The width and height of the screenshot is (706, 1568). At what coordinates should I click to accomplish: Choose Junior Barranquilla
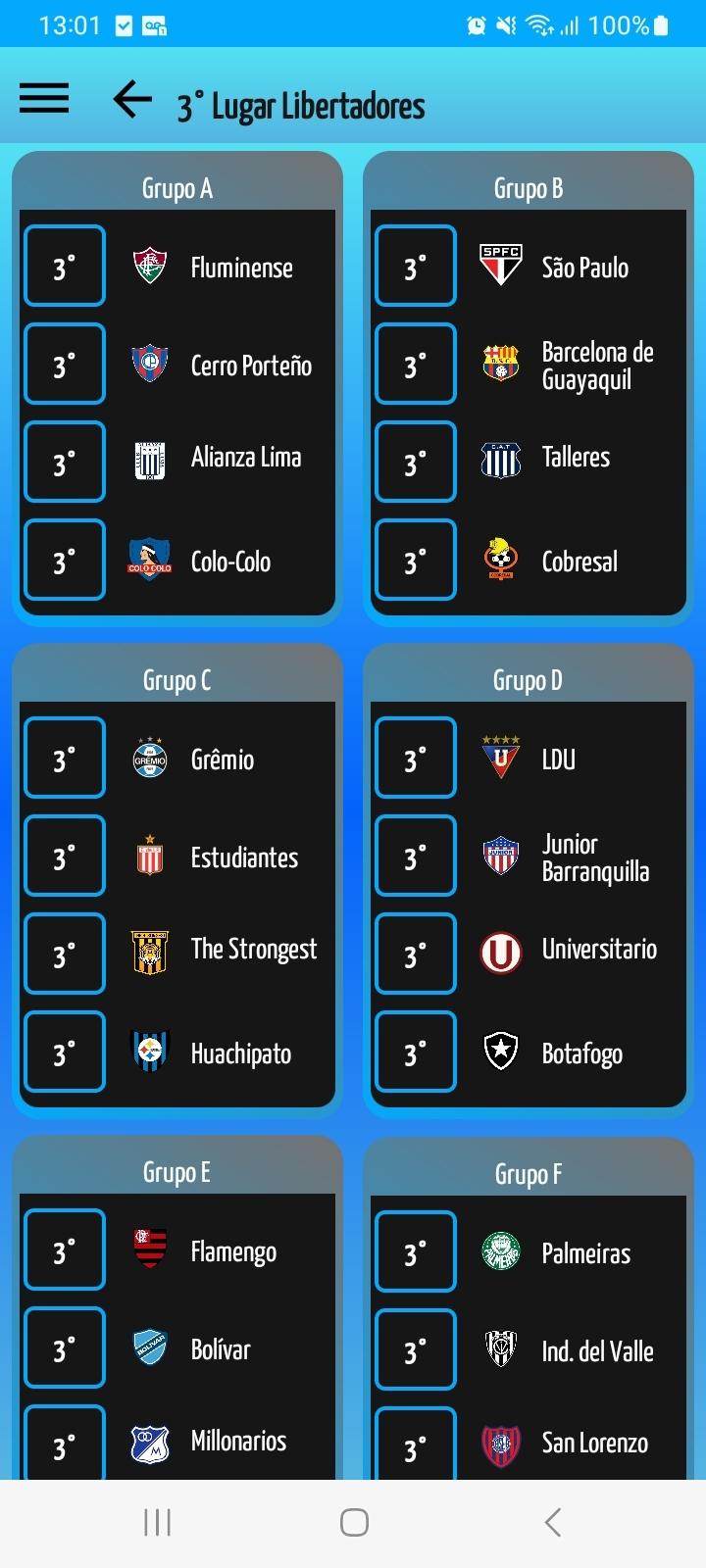click(529, 856)
